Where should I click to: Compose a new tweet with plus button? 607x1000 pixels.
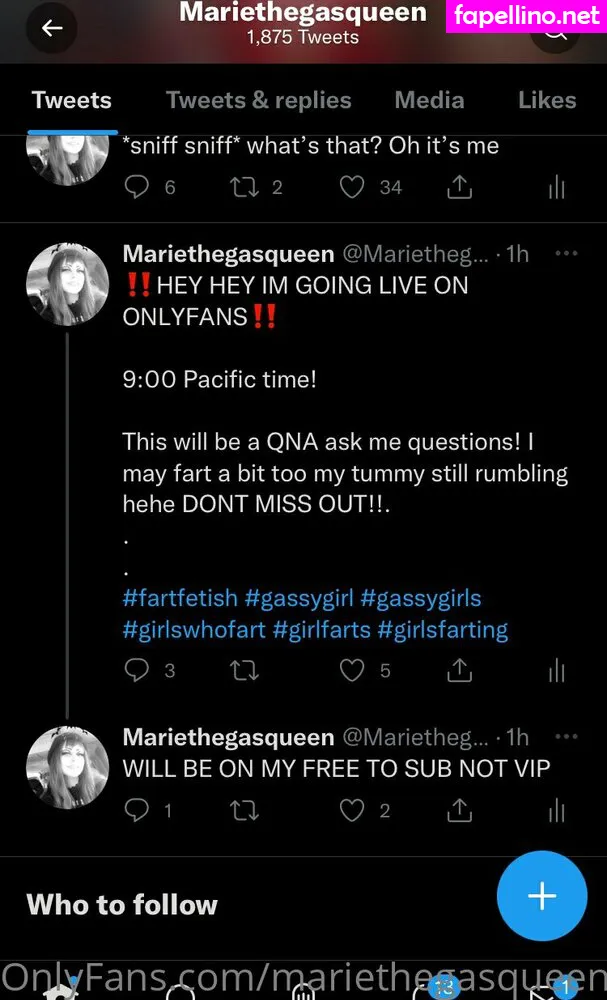[x=542, y=896]
